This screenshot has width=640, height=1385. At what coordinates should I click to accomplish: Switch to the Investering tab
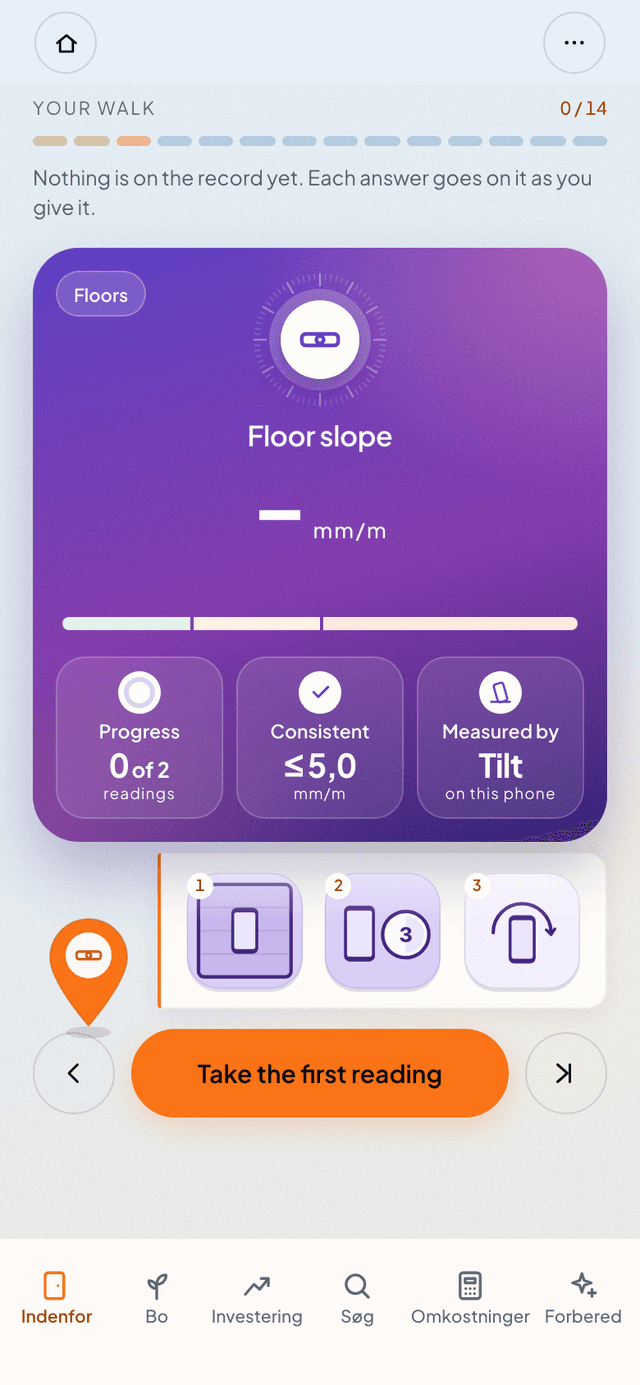257,1298
